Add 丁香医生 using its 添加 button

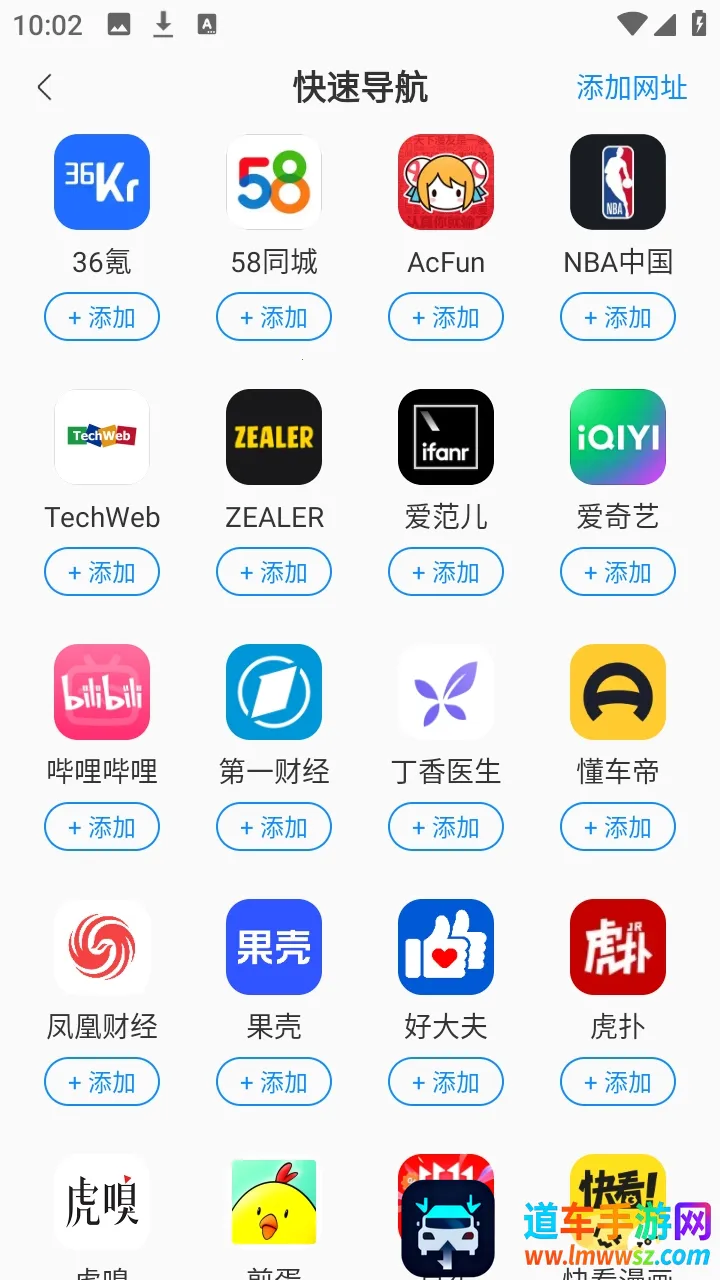[446, 828]
